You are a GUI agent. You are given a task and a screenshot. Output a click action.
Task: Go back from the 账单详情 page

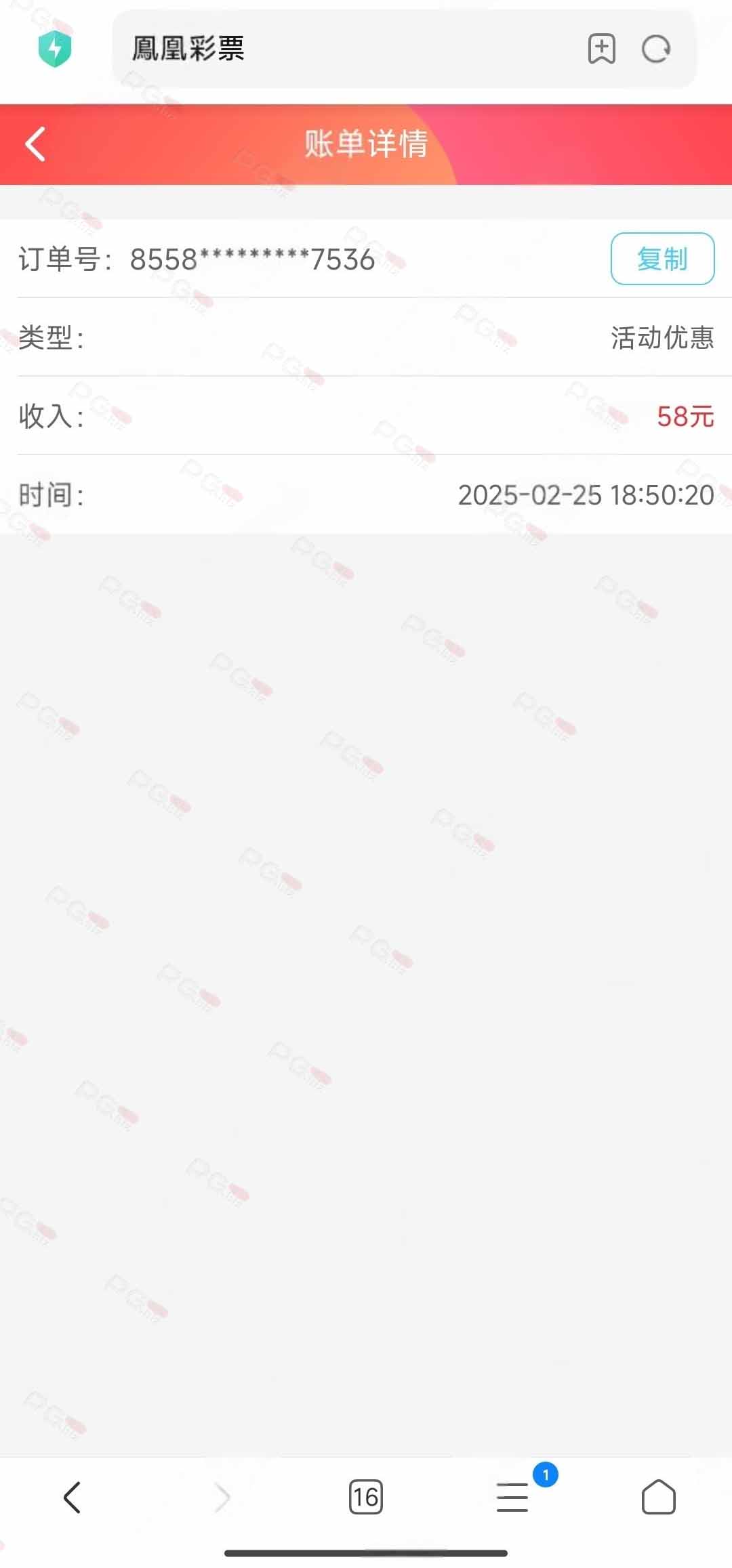35,144
